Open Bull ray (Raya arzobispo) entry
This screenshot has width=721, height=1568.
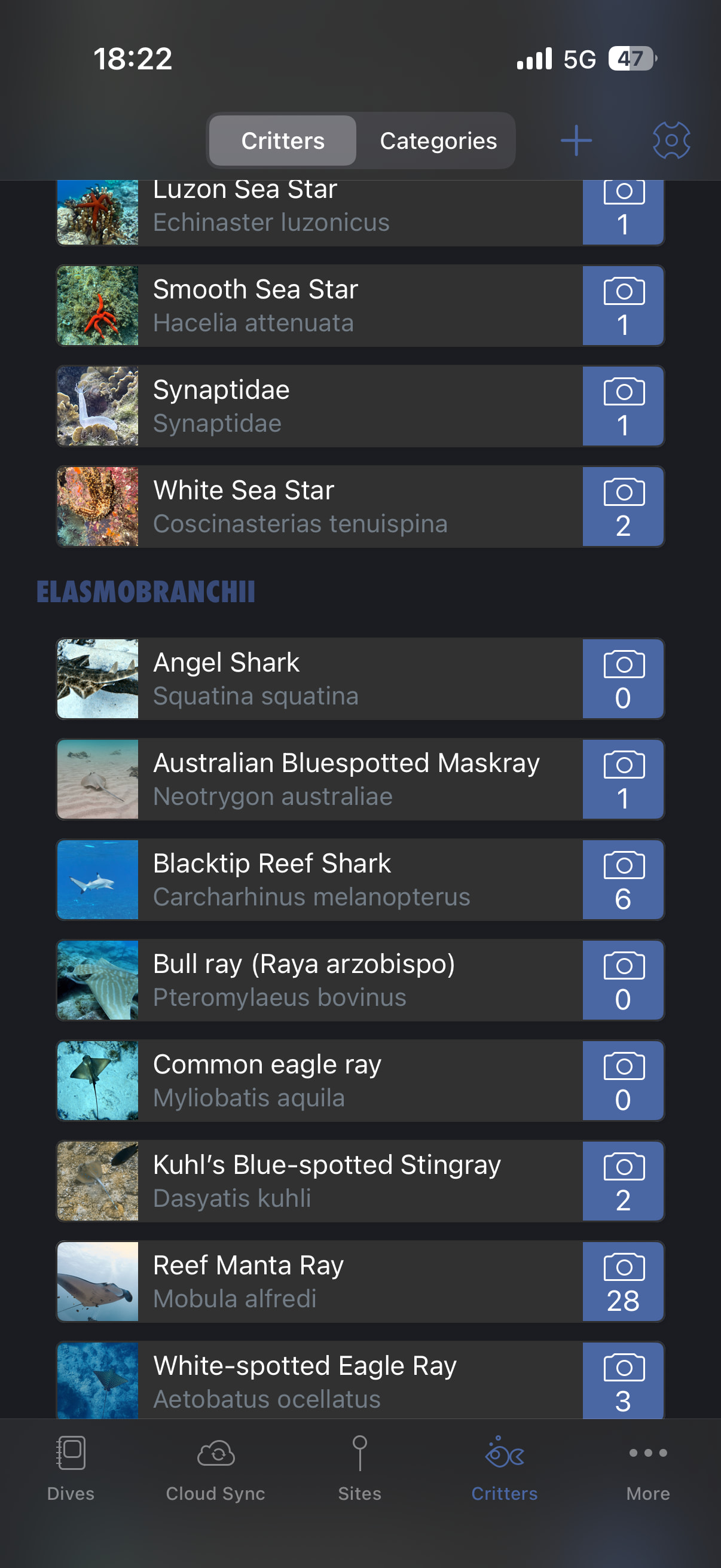(359, 980)
